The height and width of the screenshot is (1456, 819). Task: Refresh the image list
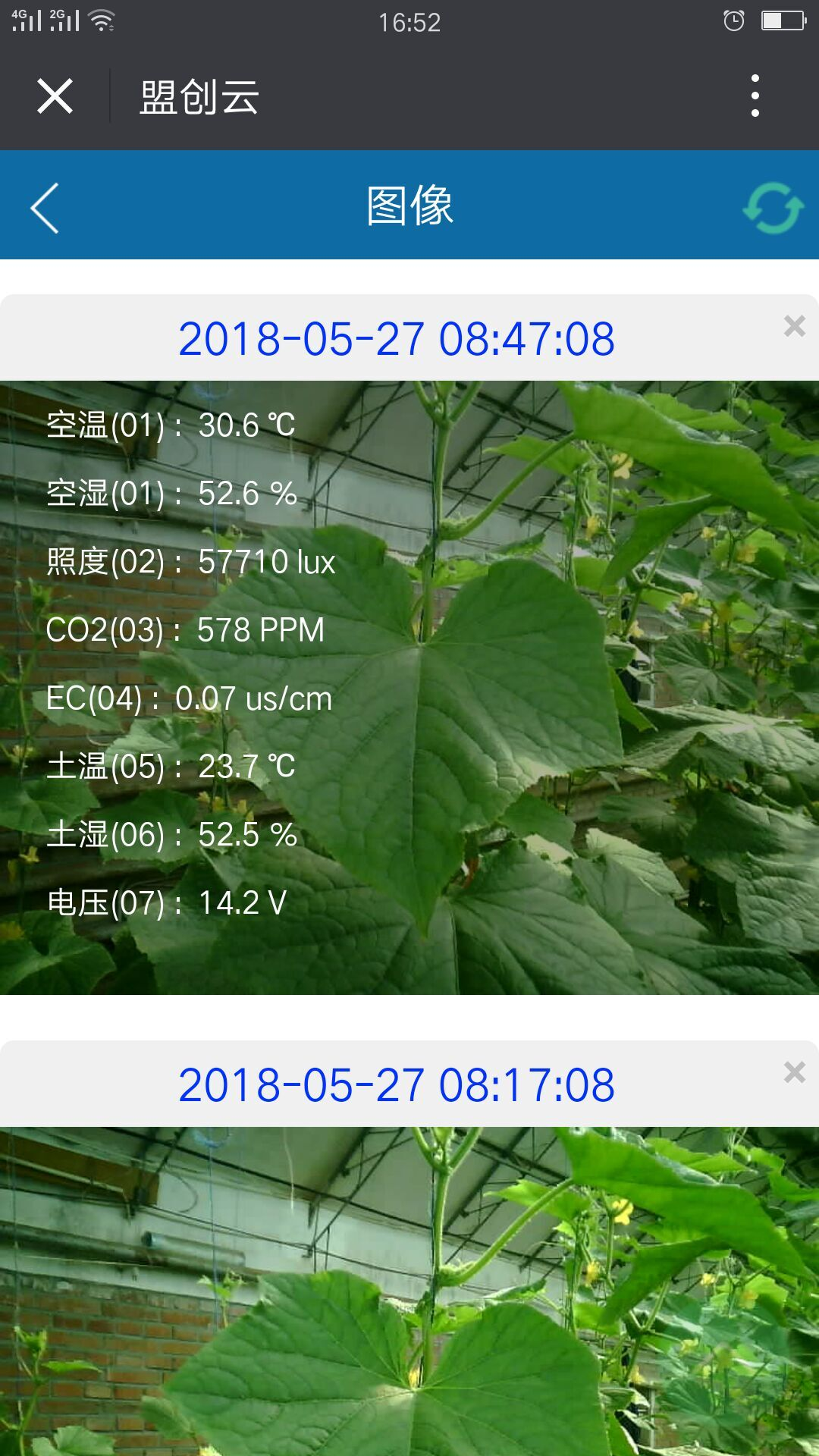pos(773,207)
